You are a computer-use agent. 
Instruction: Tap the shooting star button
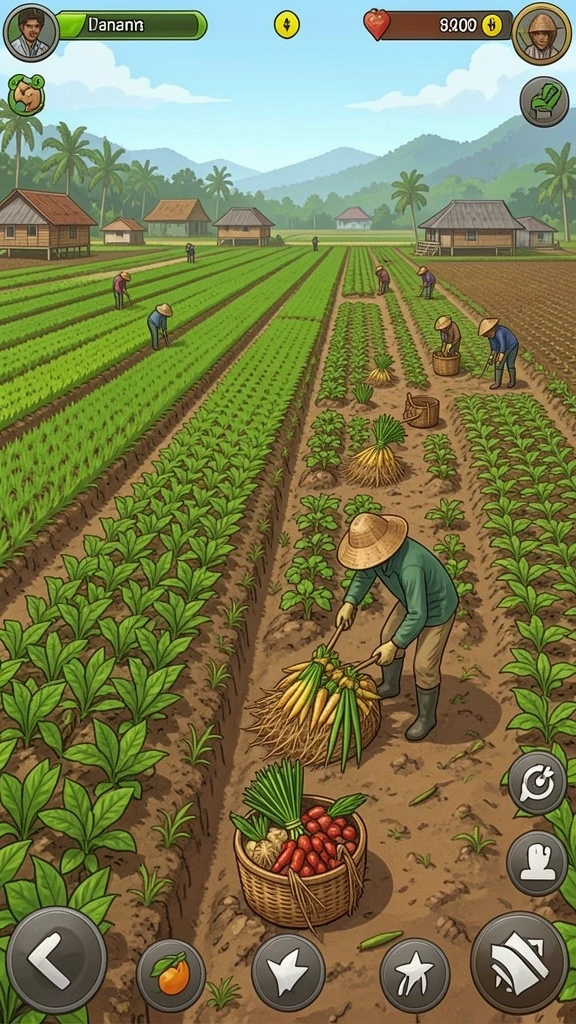(x=415, y=975)
